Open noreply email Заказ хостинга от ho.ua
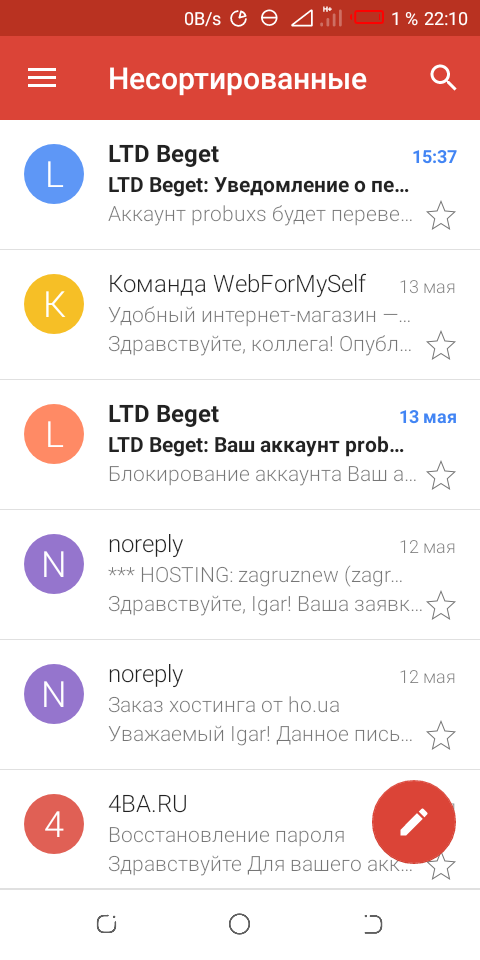 pos(240,705)
